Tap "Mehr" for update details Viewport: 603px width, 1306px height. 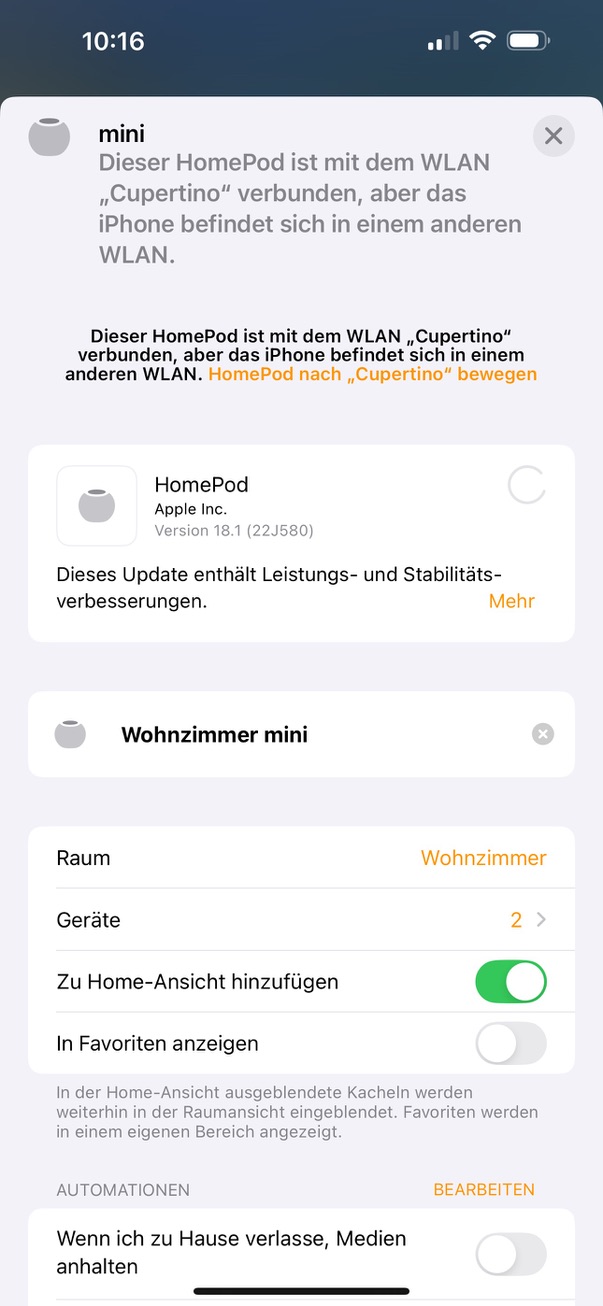(x=511, y=601)
